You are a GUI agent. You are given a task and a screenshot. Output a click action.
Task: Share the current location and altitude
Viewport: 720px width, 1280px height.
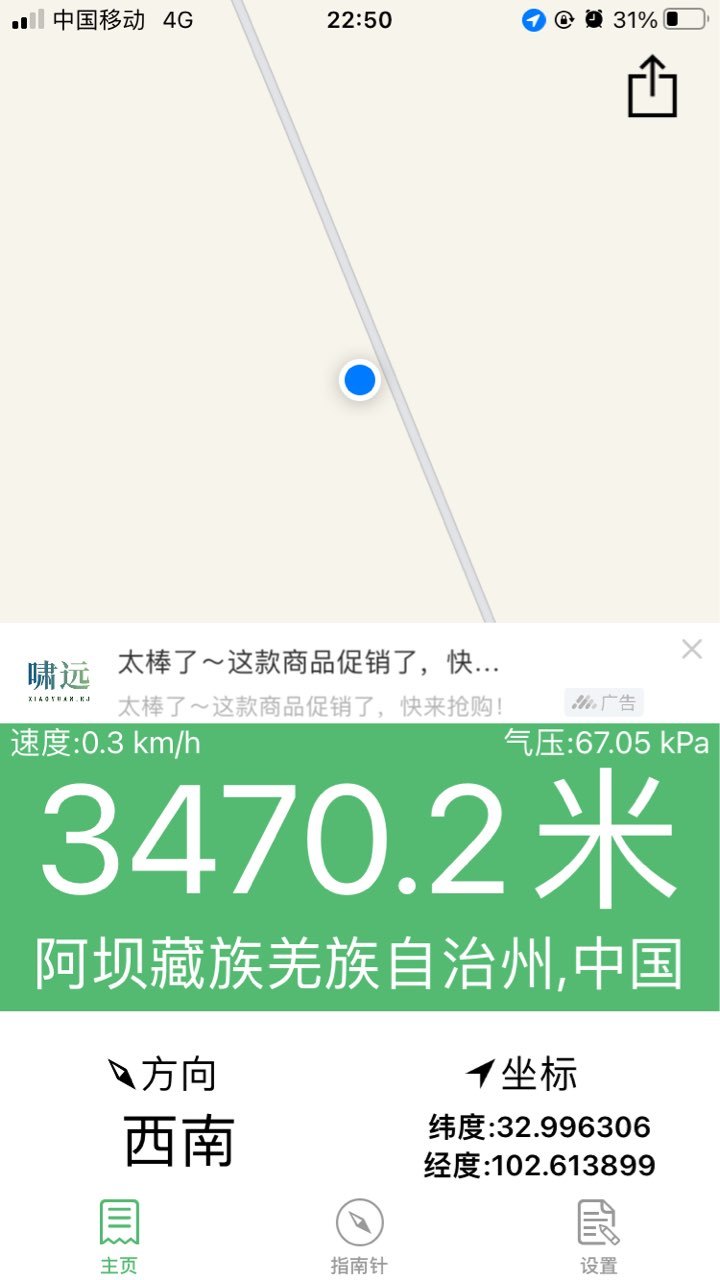pos(652,86)
